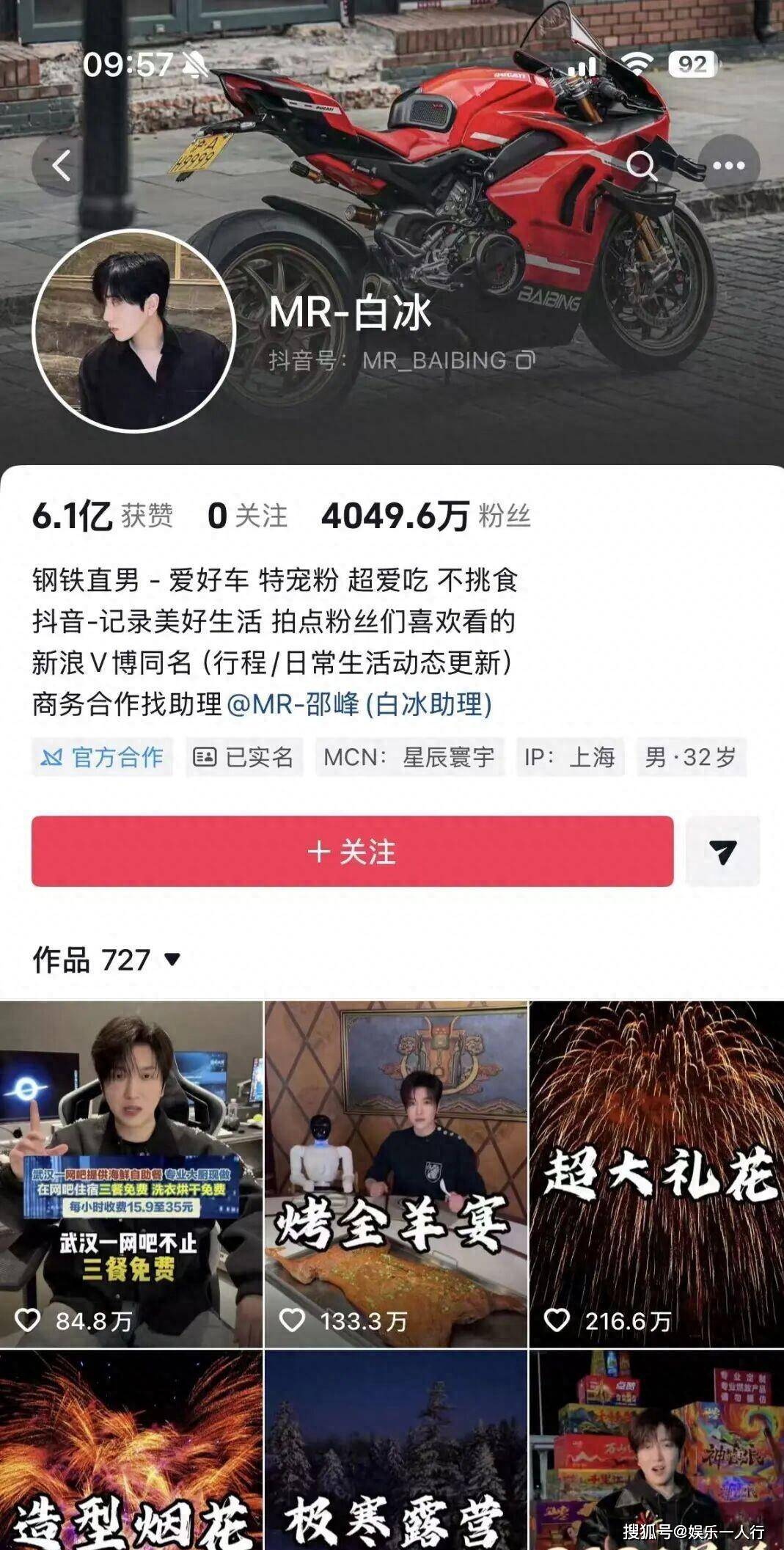Open search on this profile
Viewport: 784px width, 1550px height.
(641, 167)
